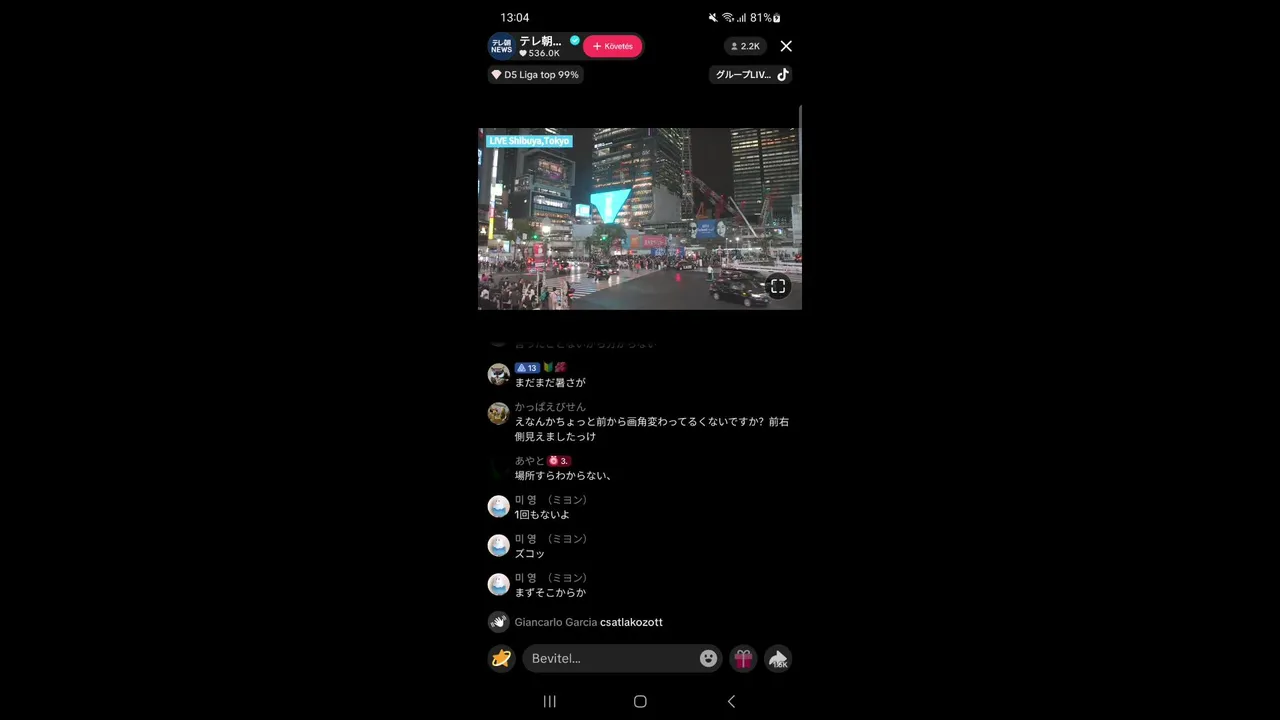The height and width of the screenshot is (720, 1280).
Task: Open テレ朝 NEWS host profile picture
Action: [x=501, y=46]
